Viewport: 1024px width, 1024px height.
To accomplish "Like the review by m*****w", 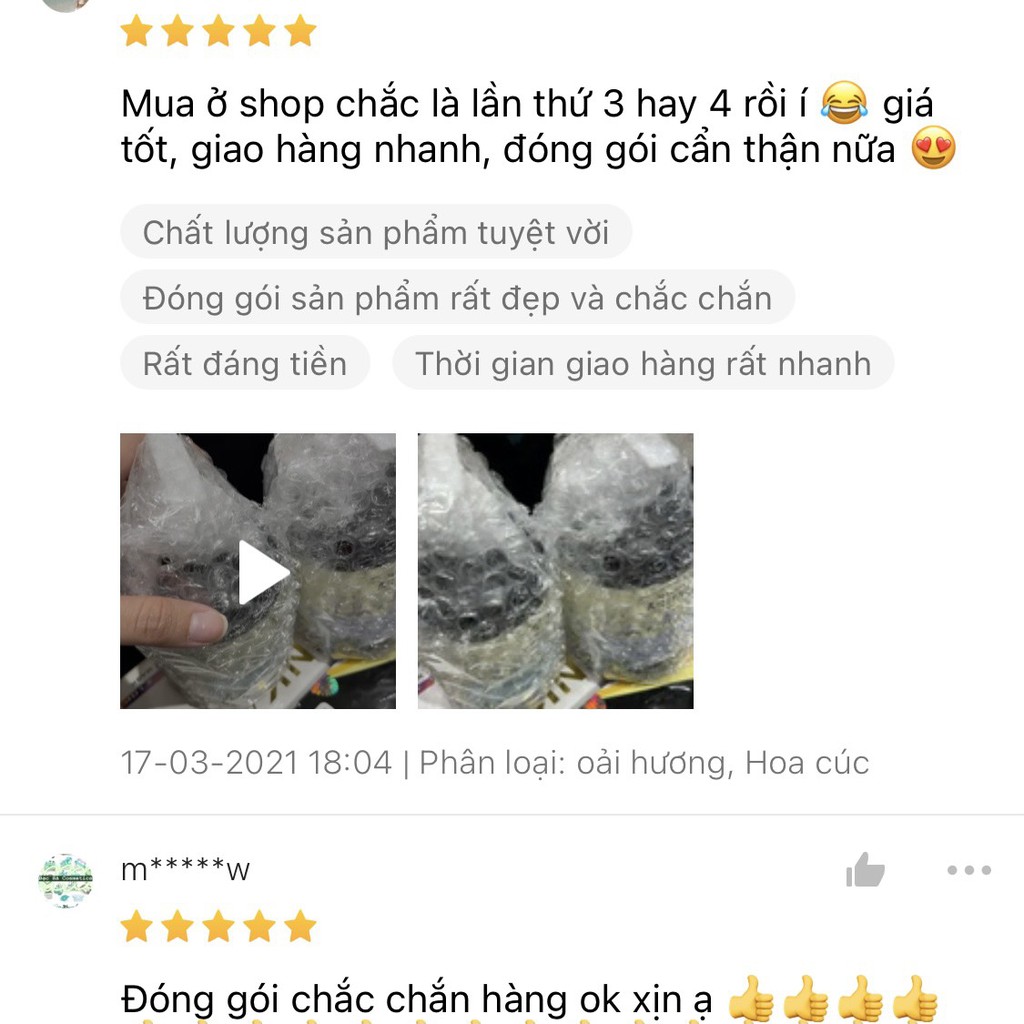I will [x=865, y=870].
